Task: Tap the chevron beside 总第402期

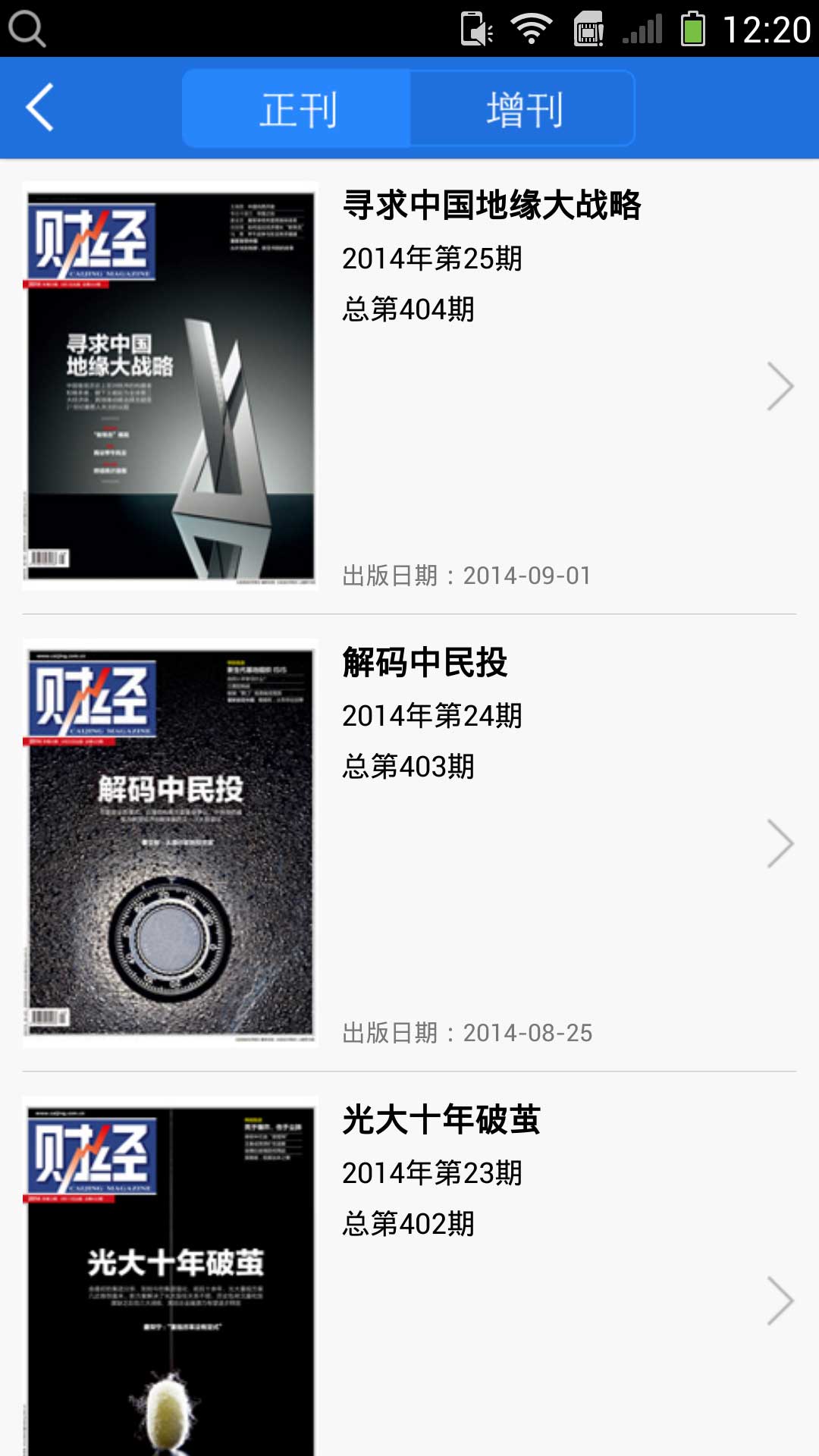Action: coord(780,1301)
